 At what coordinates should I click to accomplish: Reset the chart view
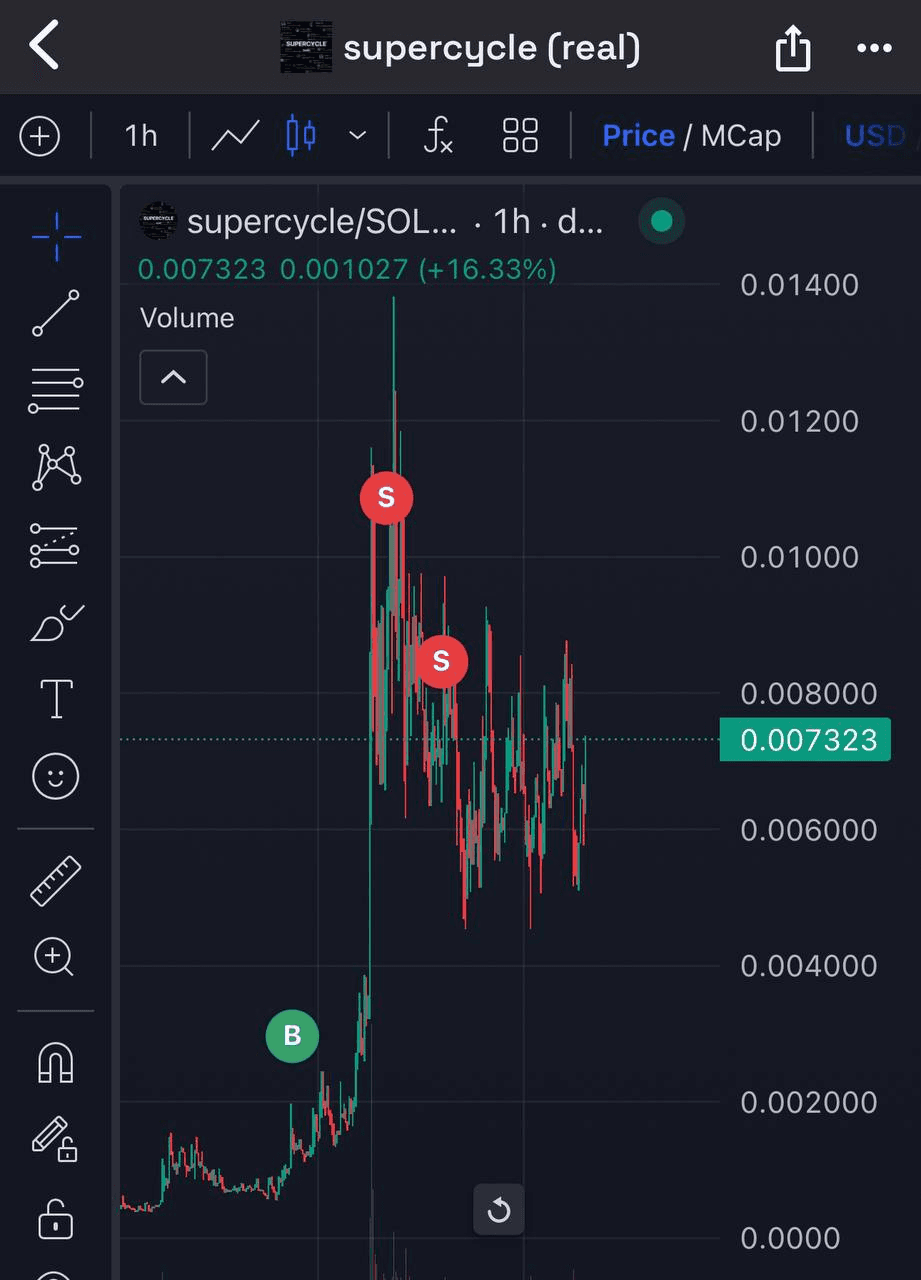coord(498,1212)
